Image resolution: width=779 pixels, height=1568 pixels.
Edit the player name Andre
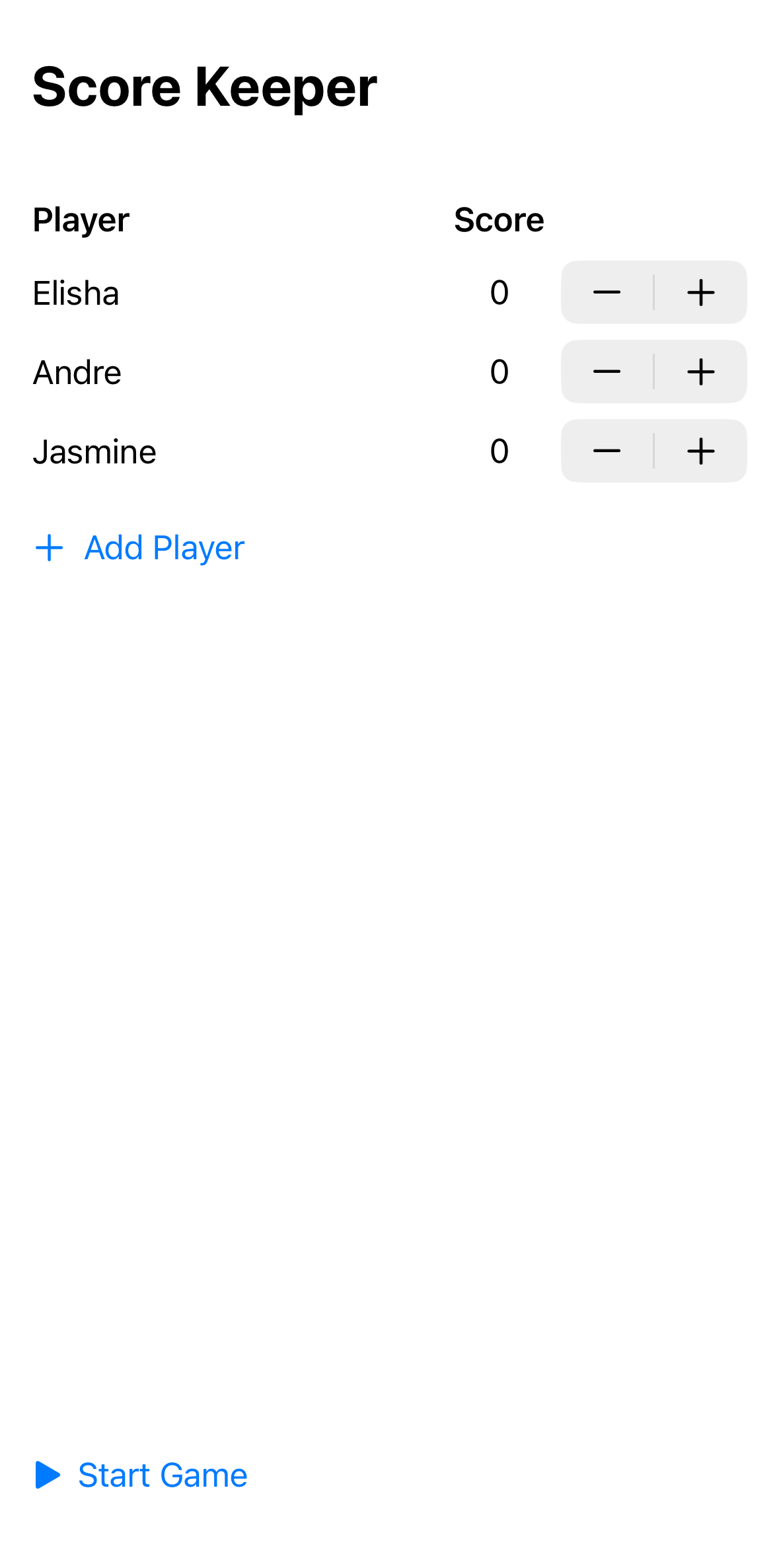(x=77, y=373)
